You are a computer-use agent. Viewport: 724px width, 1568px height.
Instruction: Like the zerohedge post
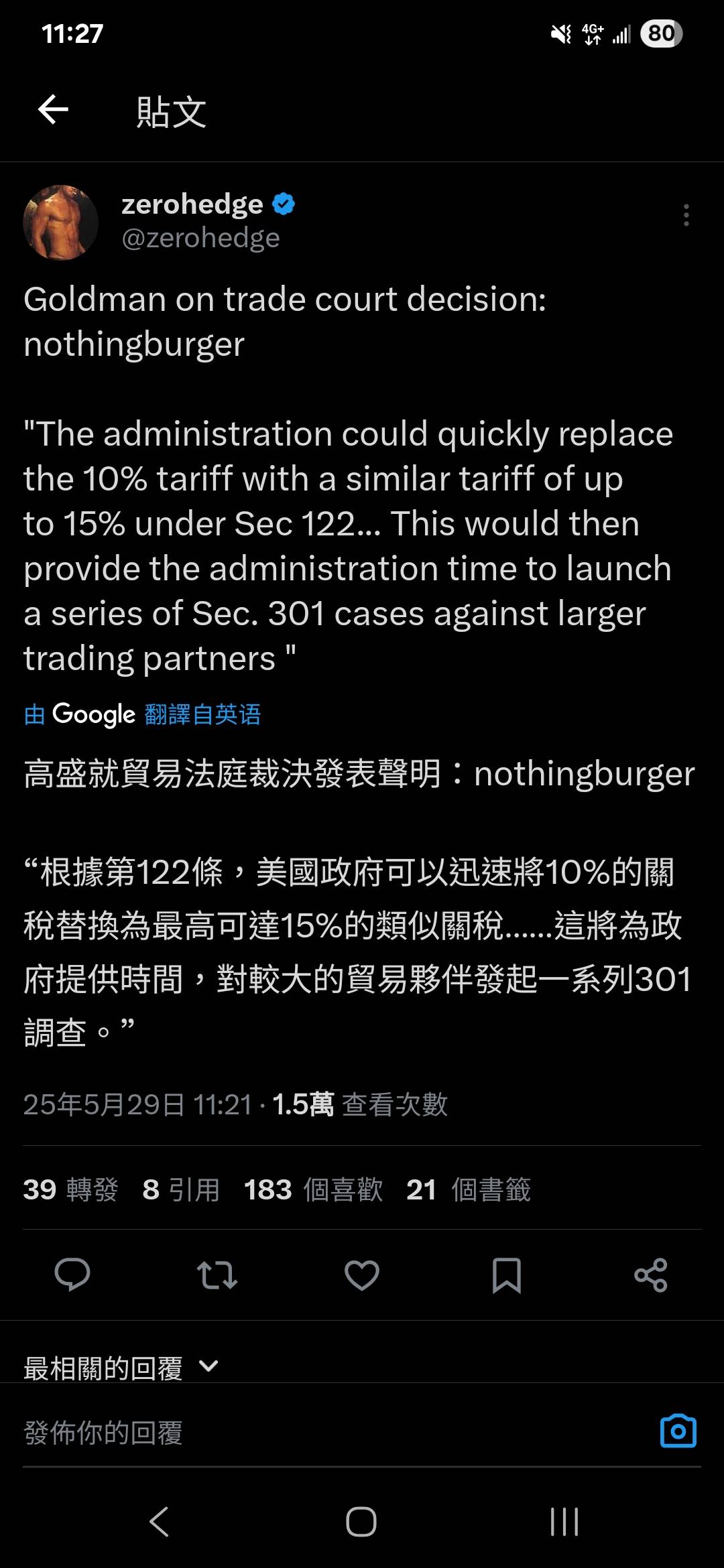pos(362,1274)
